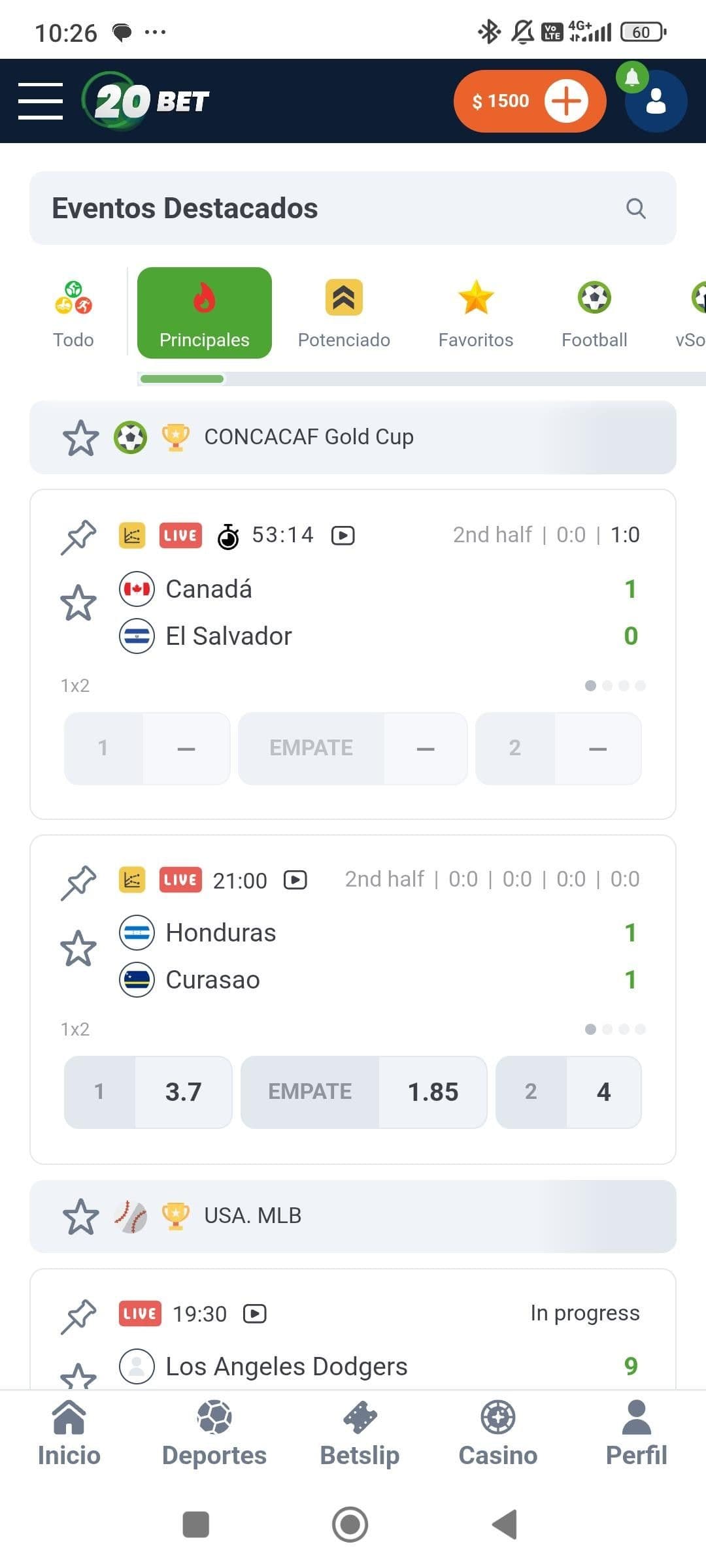Bet on EMPATE at odds 1.85

363,1091
